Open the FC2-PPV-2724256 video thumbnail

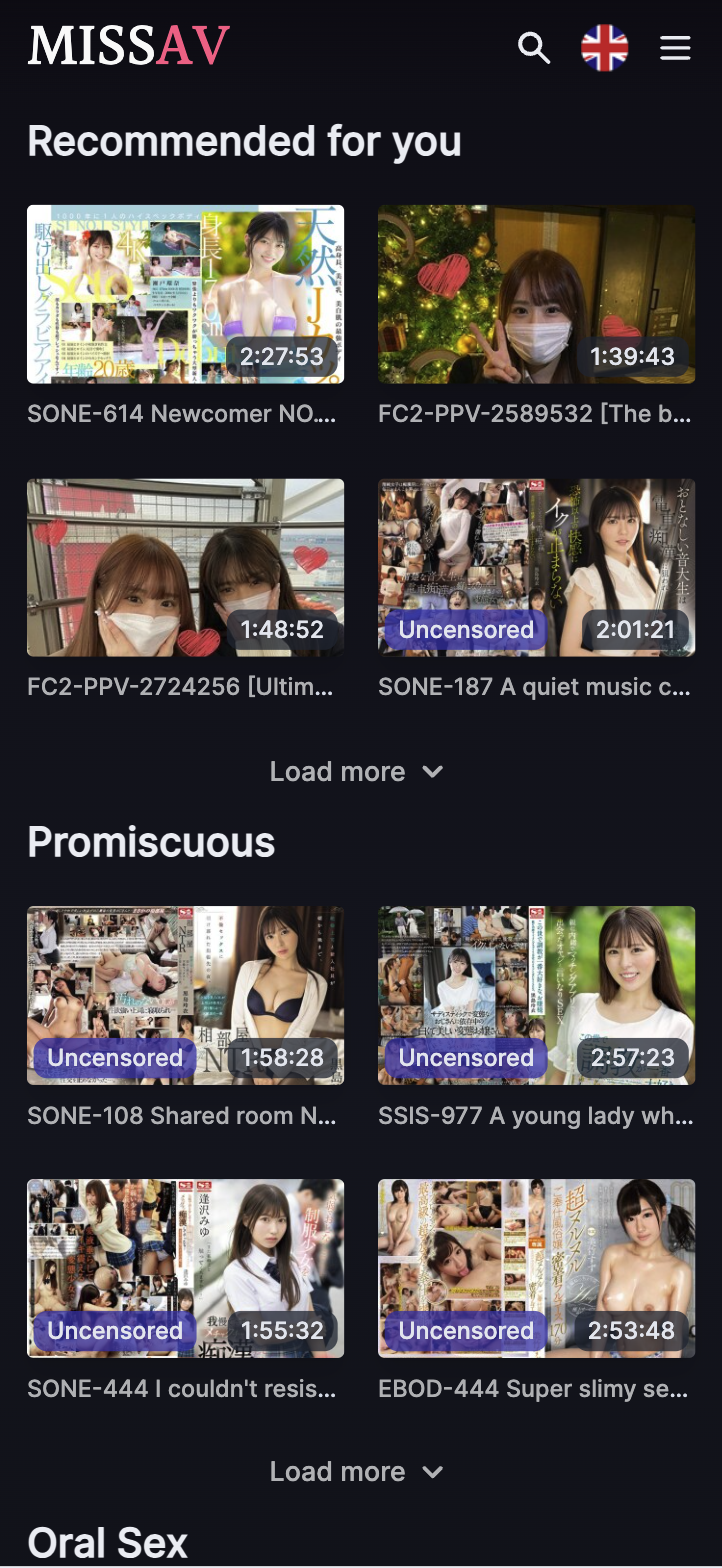click(x=185, y=567)
